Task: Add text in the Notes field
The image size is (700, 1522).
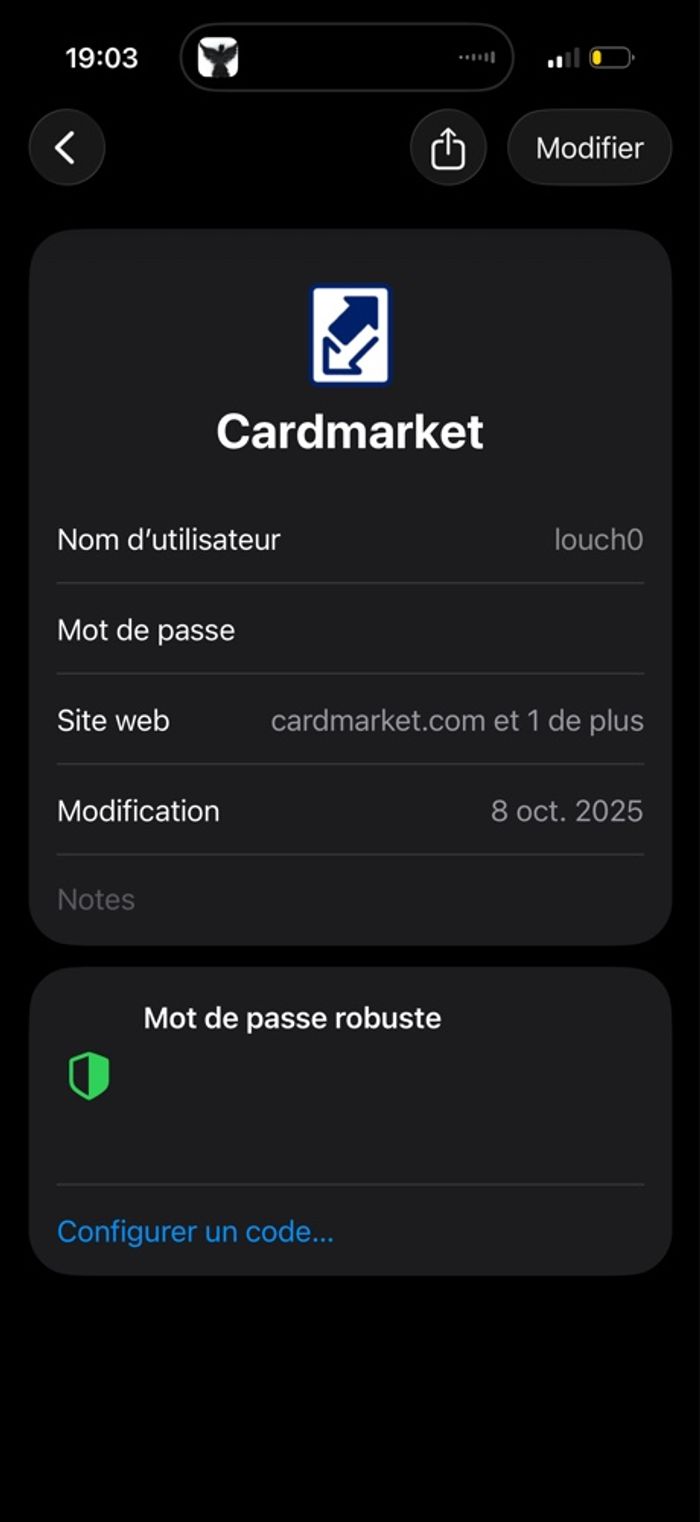Action: [x=350, y=900]
